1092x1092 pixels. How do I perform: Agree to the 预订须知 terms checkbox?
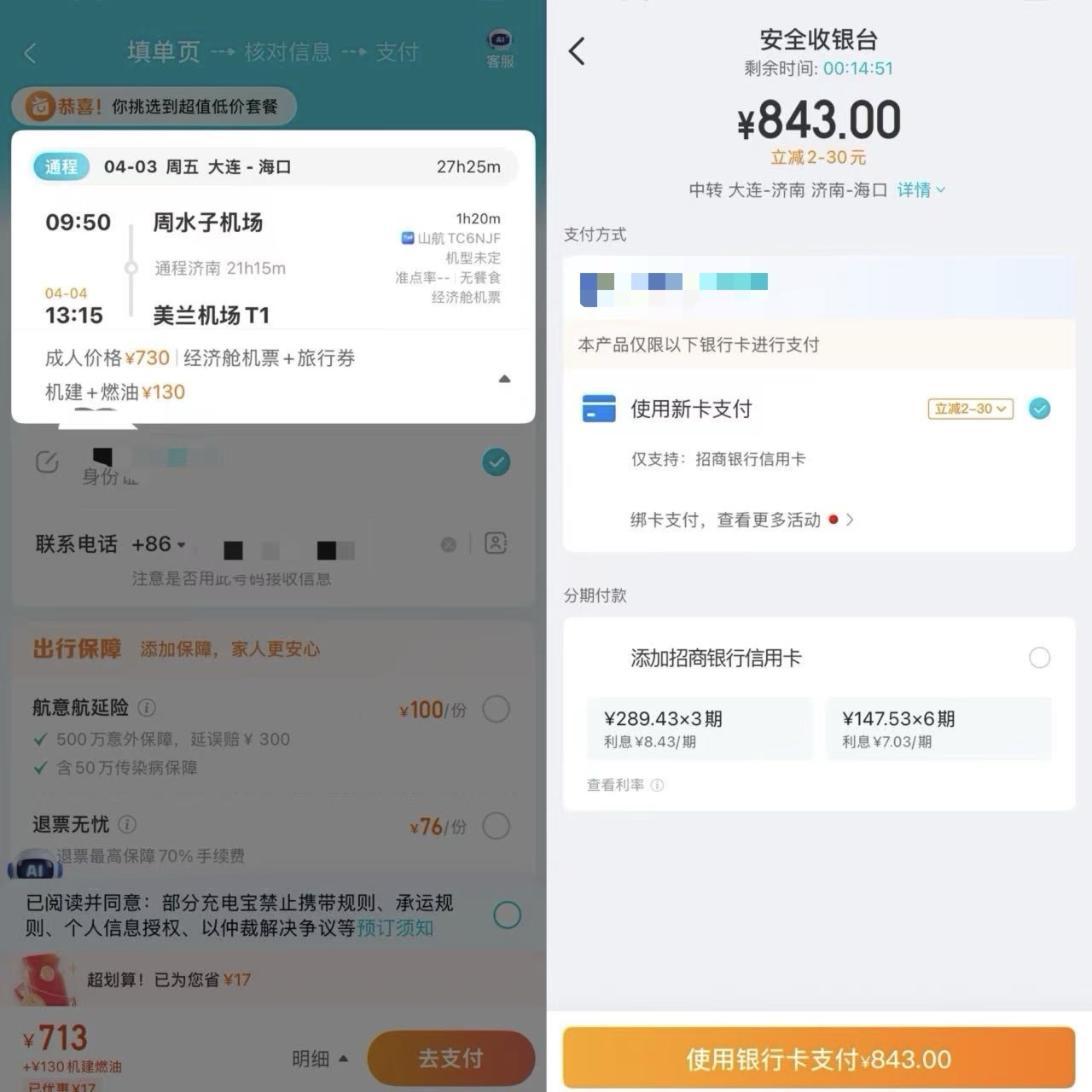507,915
